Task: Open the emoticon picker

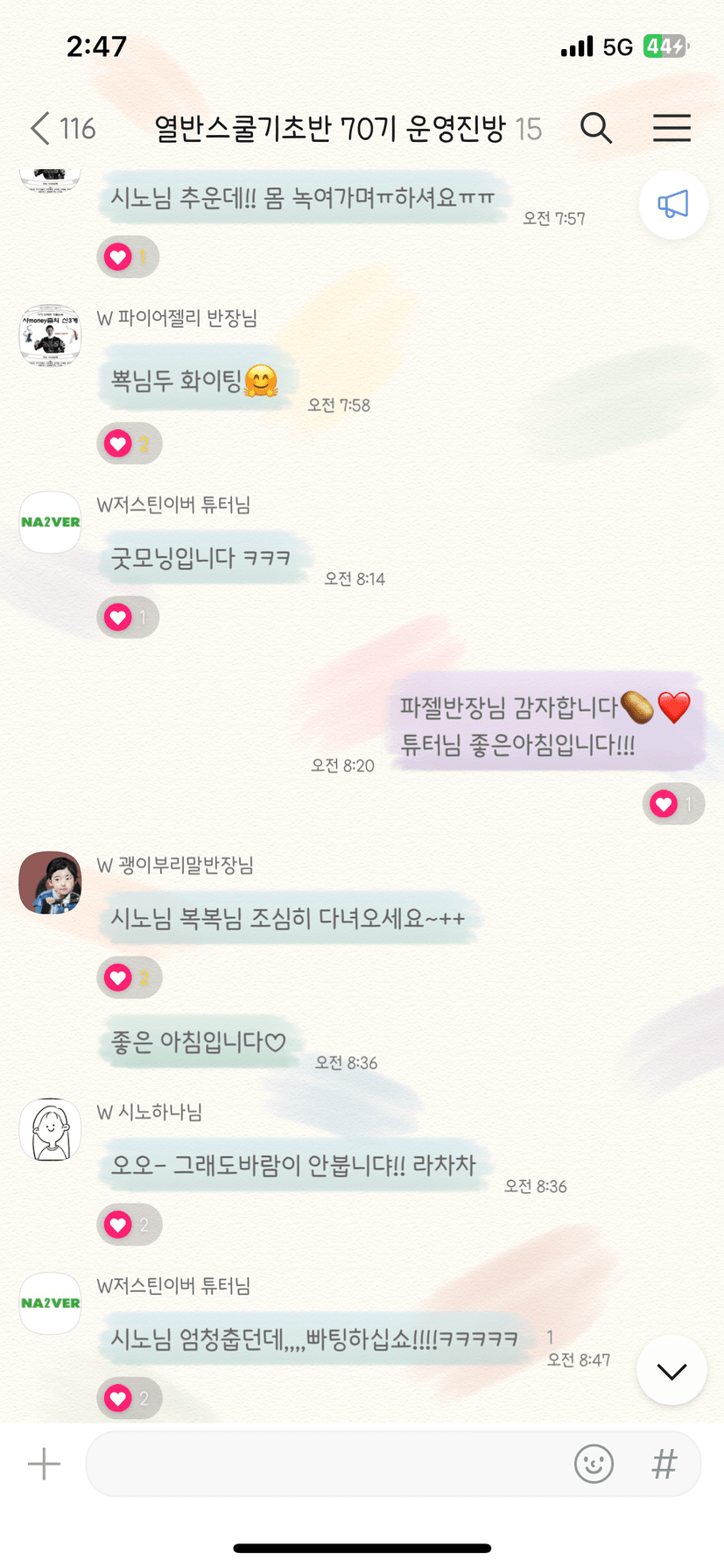Action: [594, 1464]
